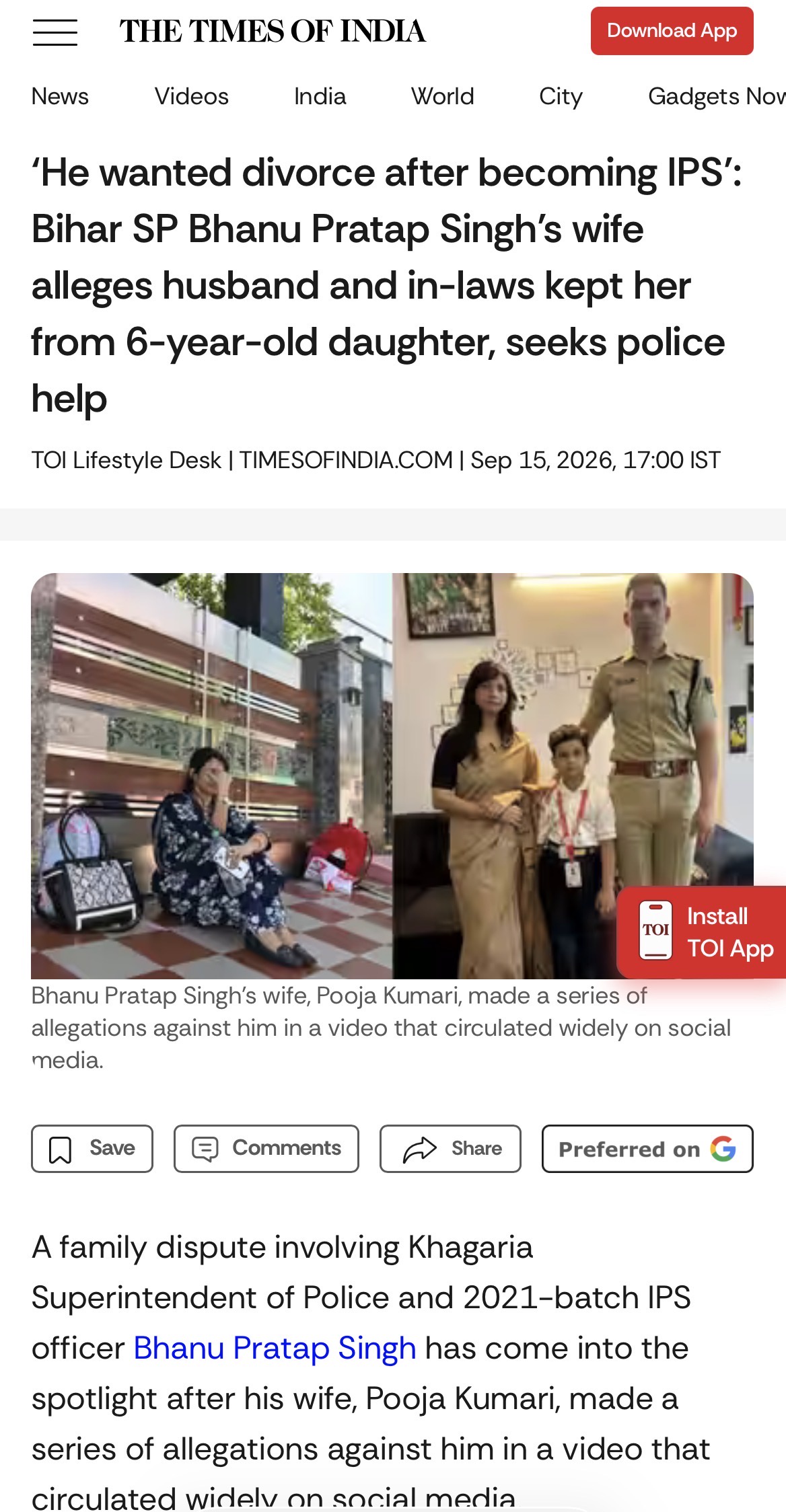Share this article

(x=450, y=1148)
